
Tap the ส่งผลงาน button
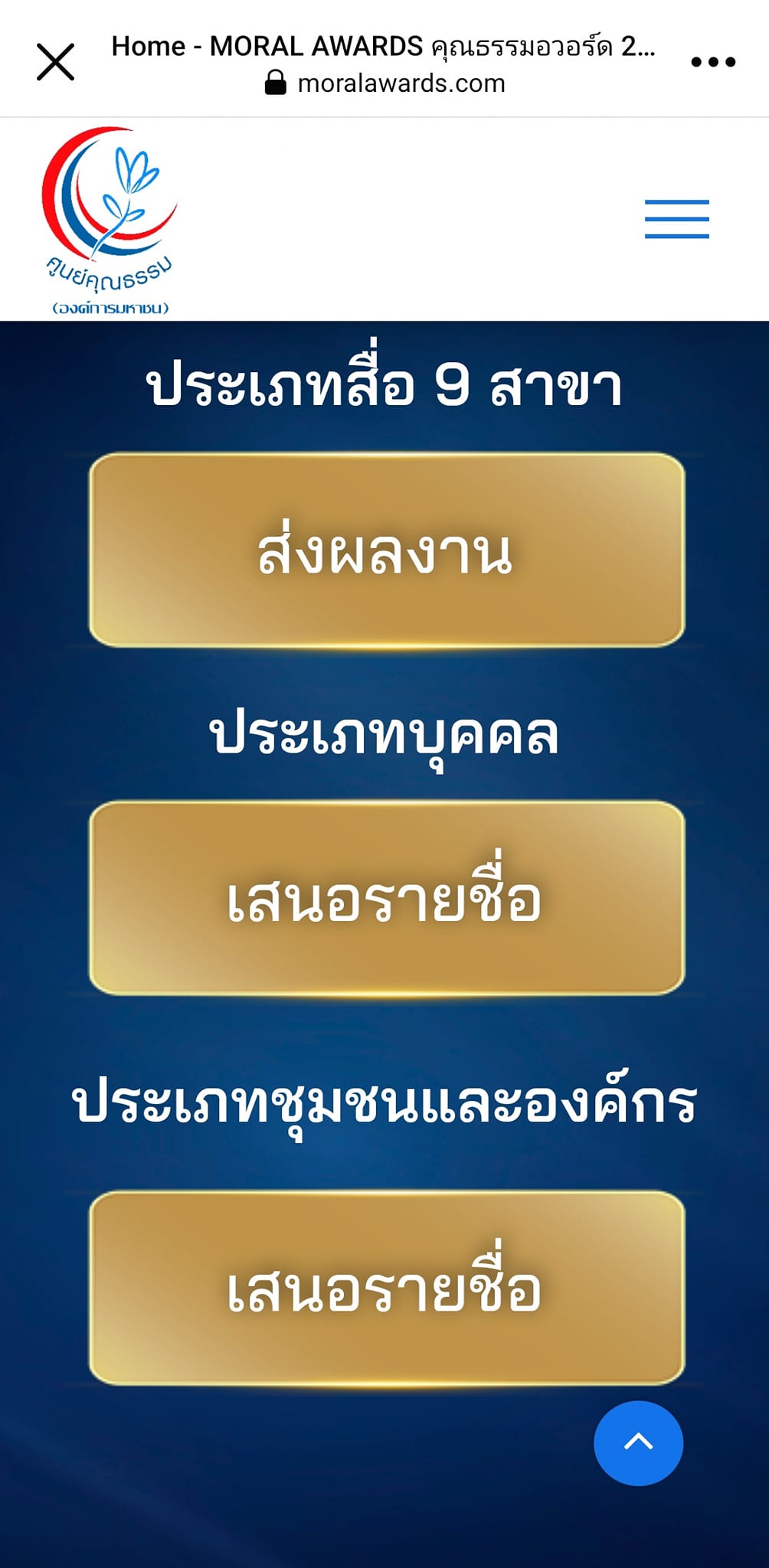click(x=386, y=550)
